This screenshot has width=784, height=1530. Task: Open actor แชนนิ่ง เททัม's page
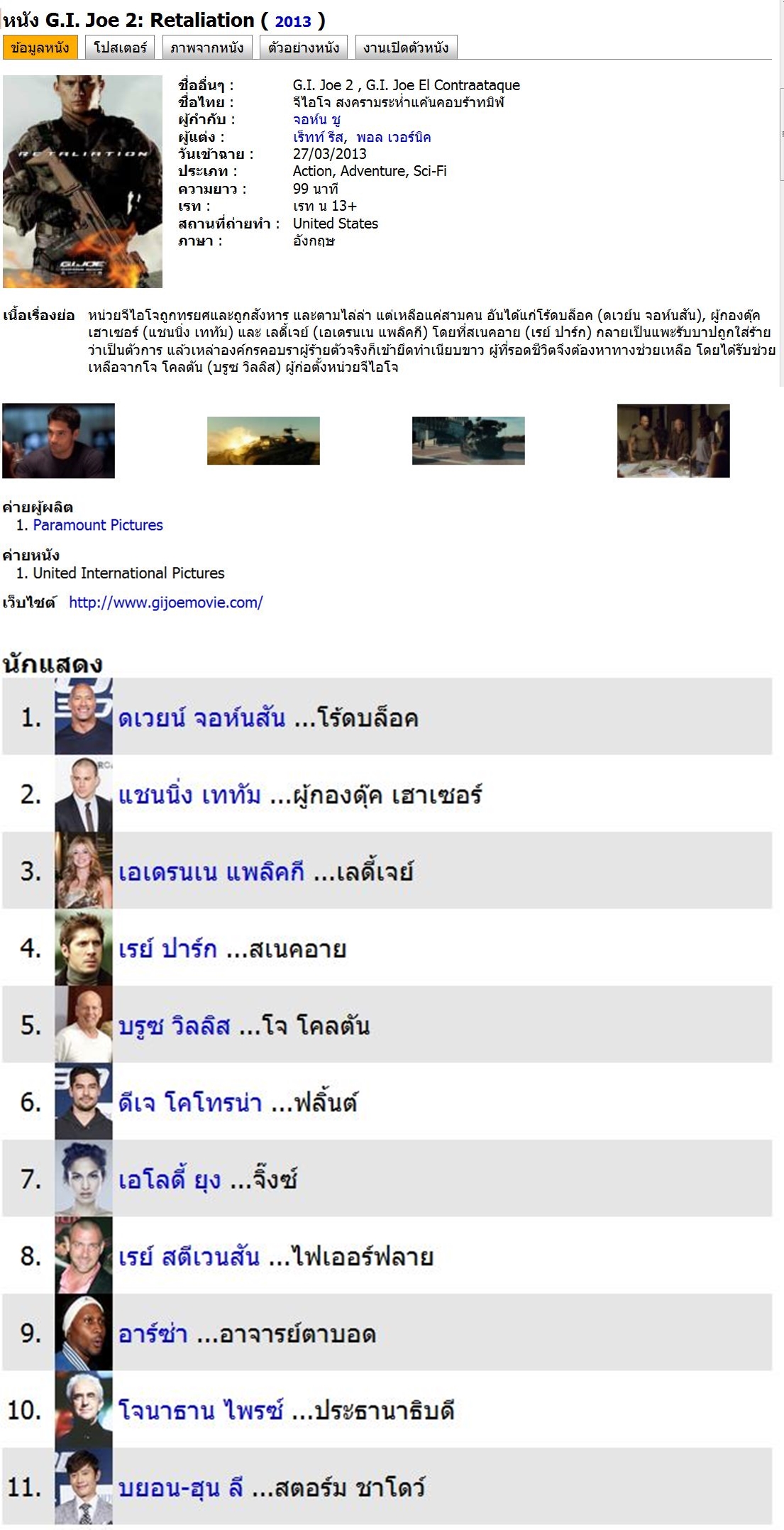(x=189, y=795)
